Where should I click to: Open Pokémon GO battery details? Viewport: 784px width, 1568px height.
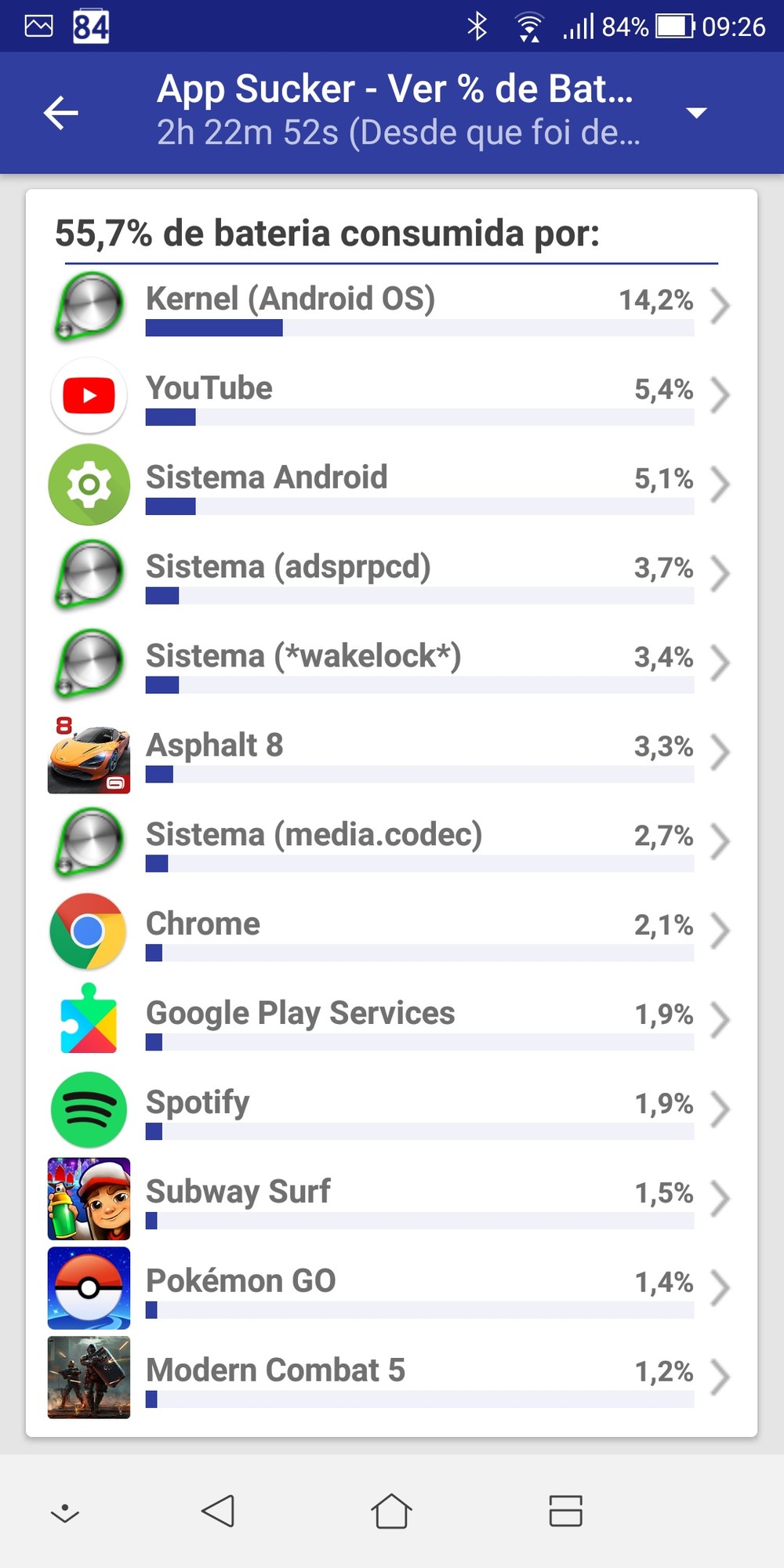click(392, 1289)
